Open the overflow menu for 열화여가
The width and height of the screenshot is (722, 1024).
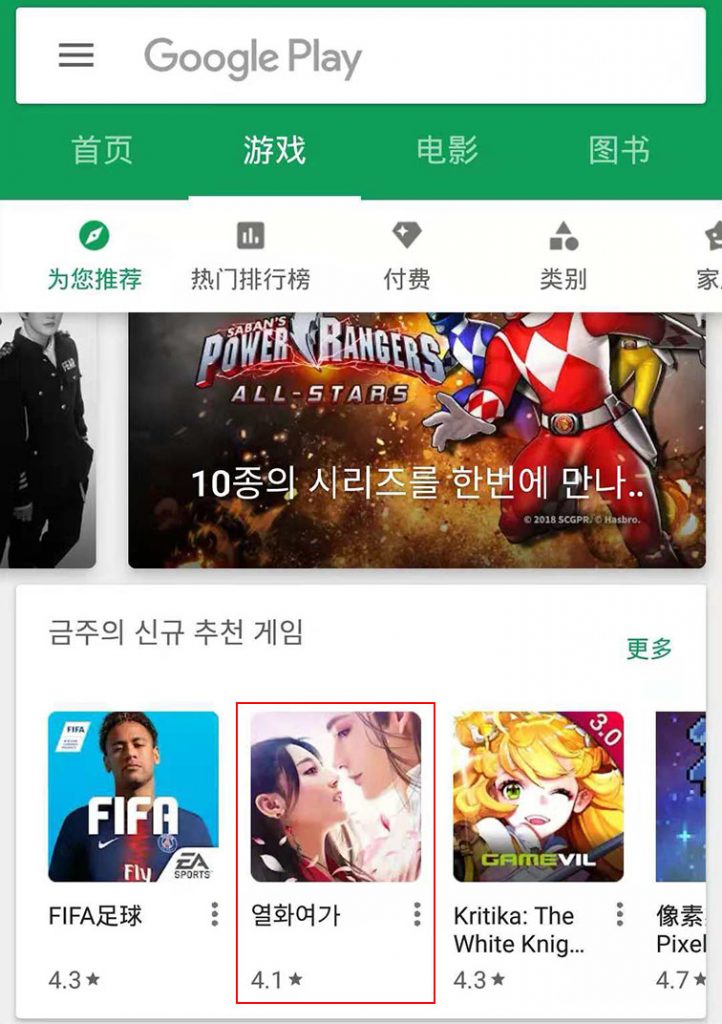click(x=416, y=914)
